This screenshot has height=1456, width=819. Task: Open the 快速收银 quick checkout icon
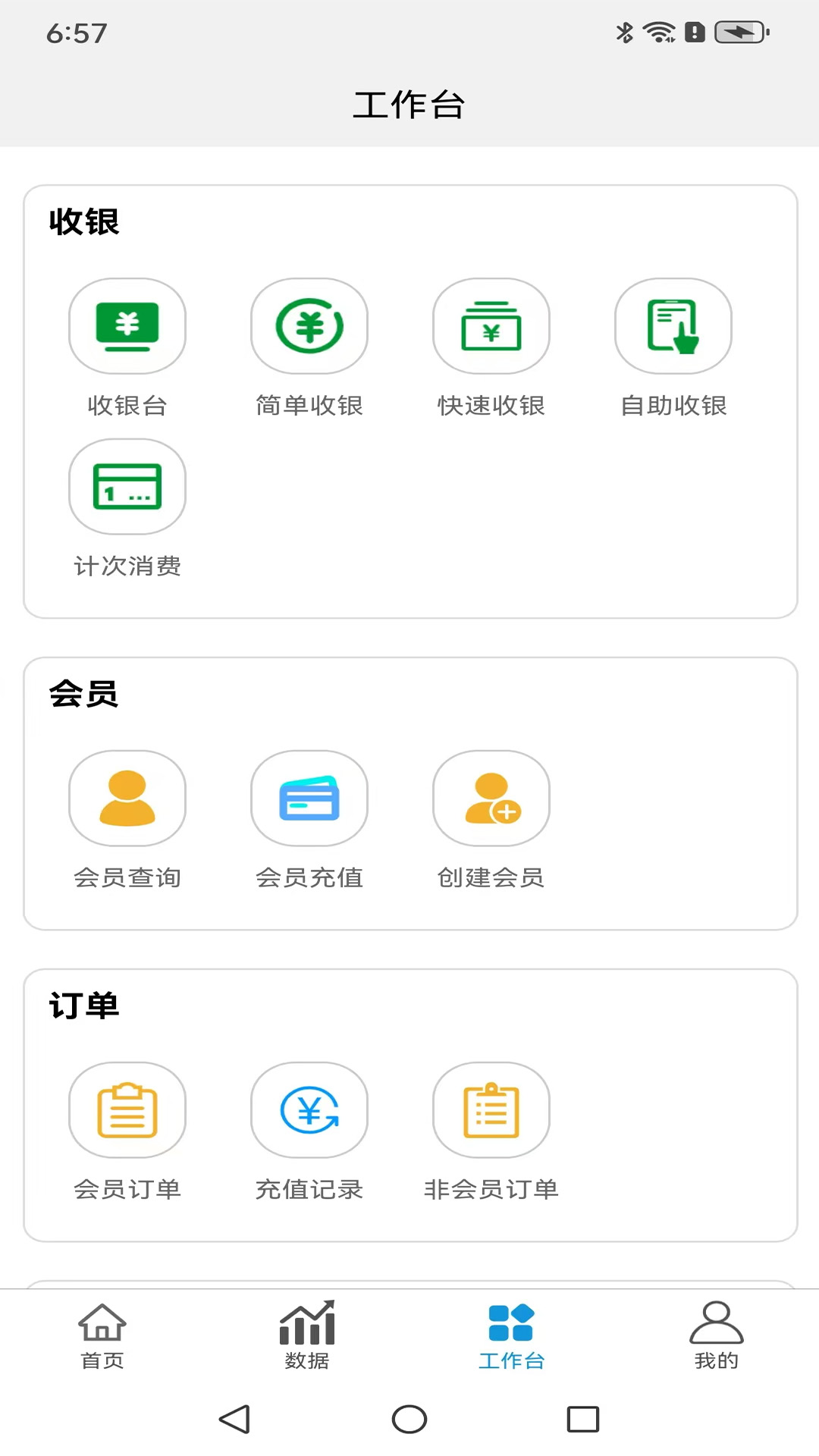click(491, 325)
